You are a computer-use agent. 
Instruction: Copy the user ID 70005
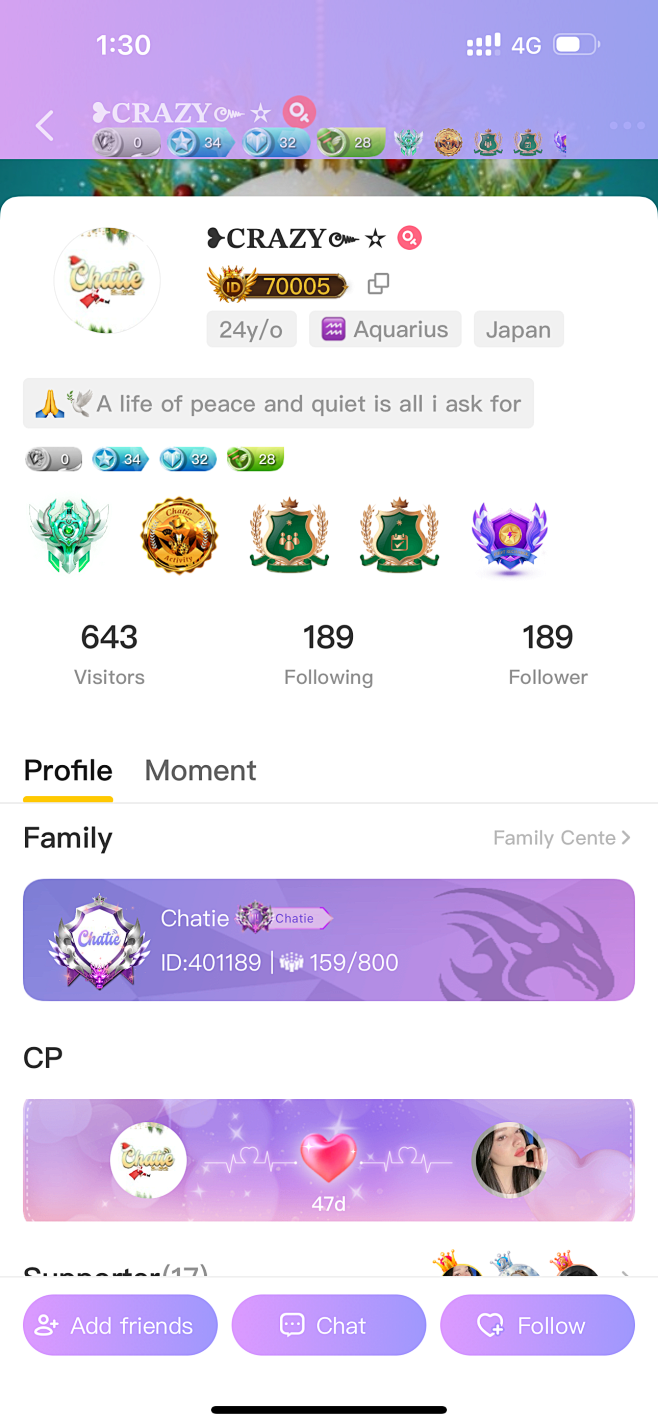point(378,285)
